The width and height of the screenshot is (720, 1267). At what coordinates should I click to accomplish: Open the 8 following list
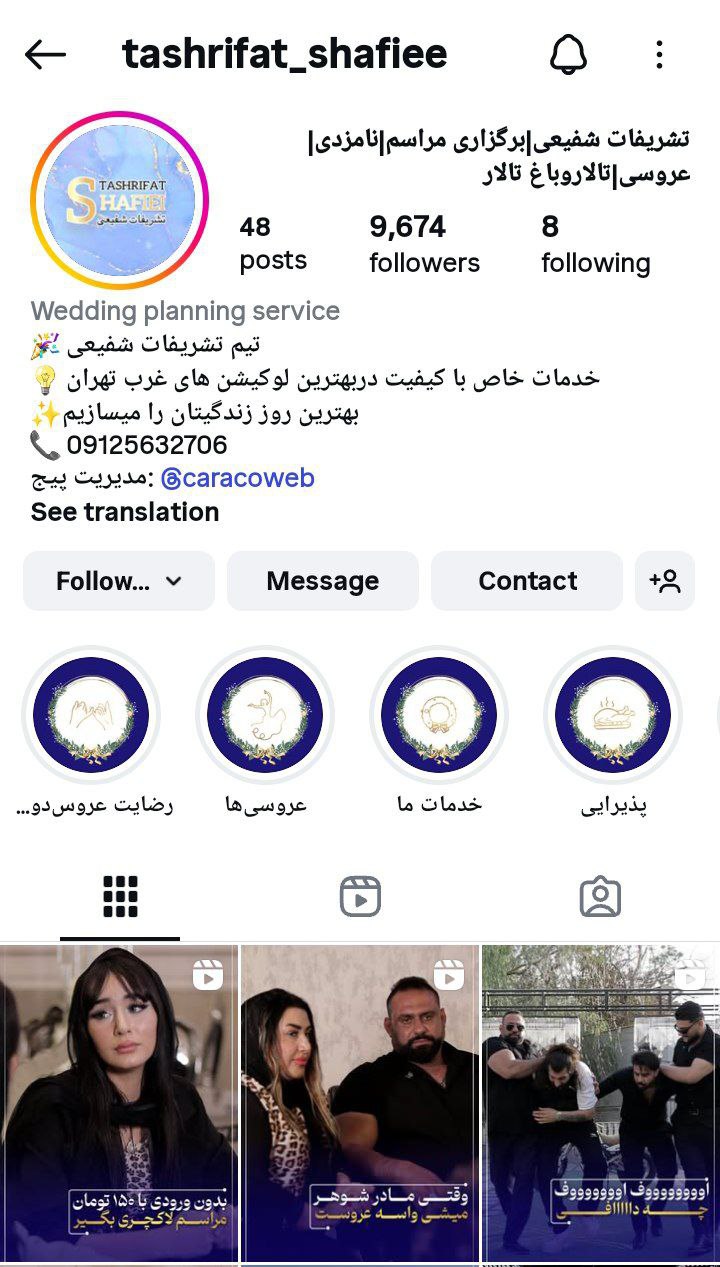595,244
